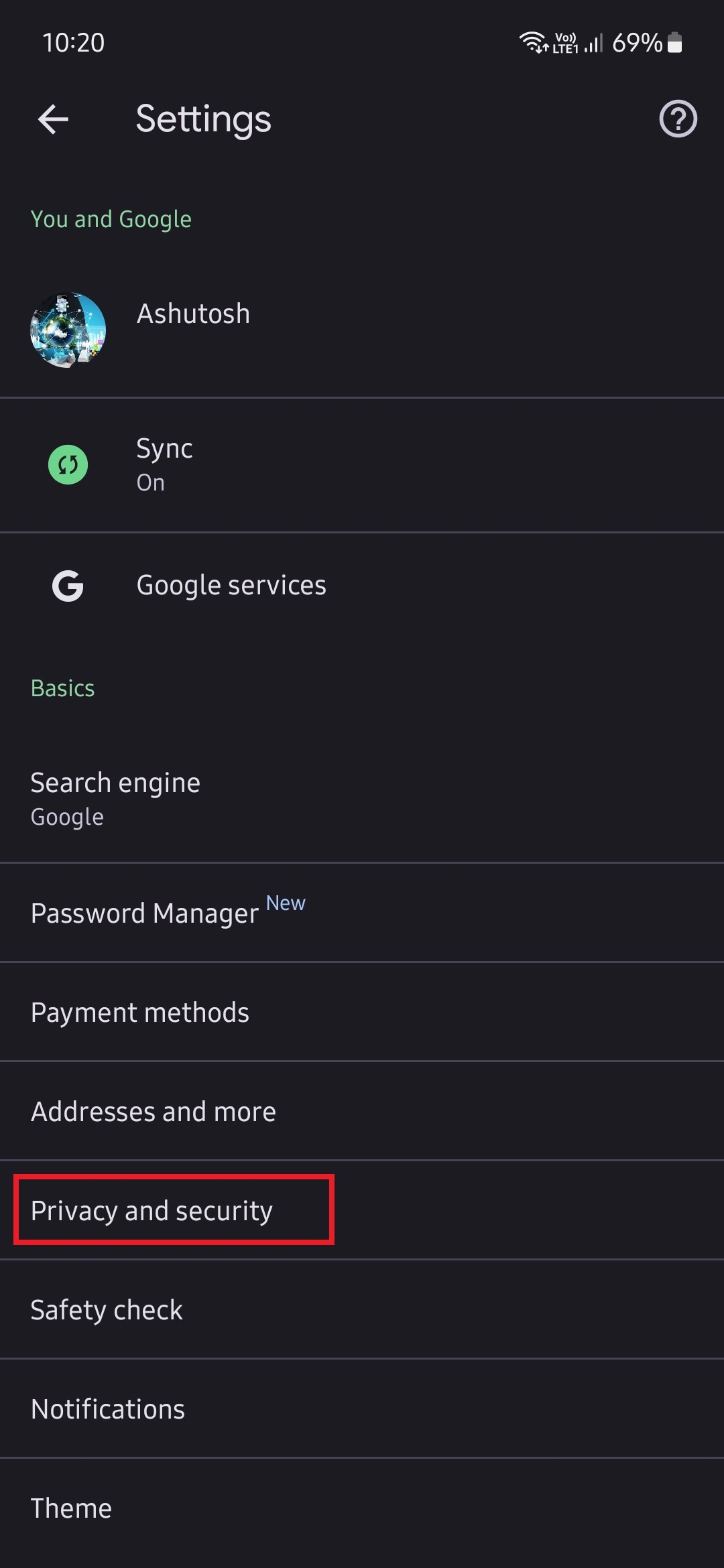Click the Google 'G' services icon
This screenshot has height=1568, width=724.
68,585
